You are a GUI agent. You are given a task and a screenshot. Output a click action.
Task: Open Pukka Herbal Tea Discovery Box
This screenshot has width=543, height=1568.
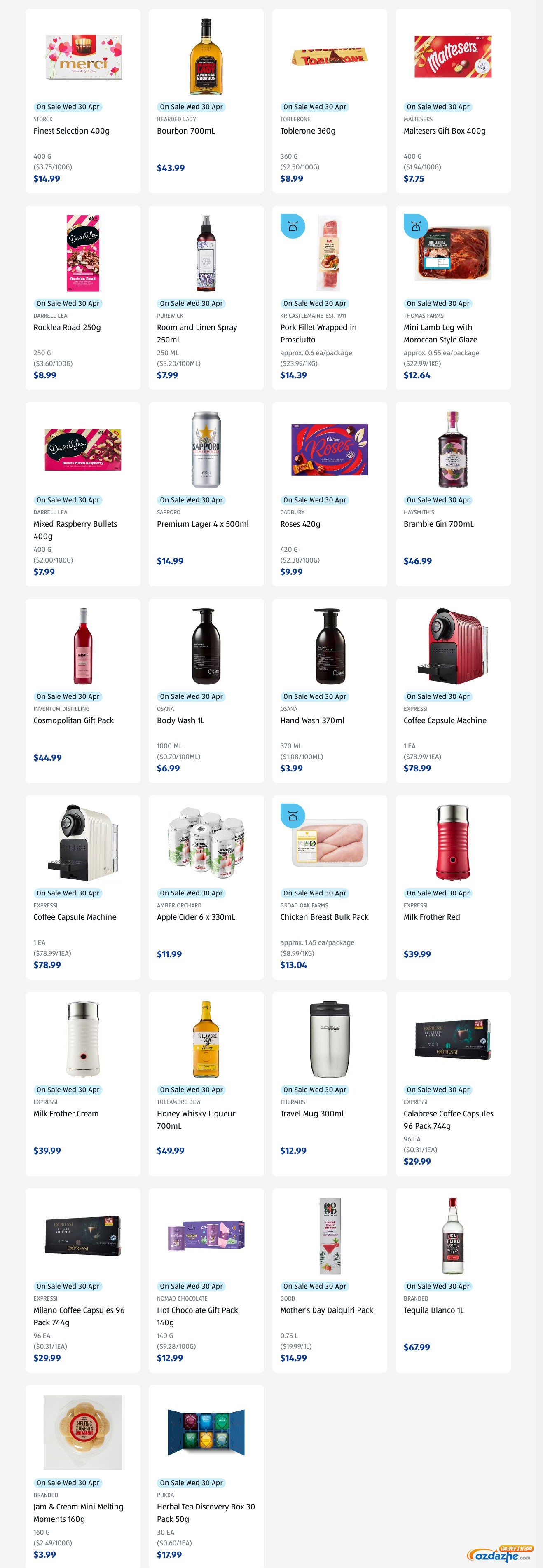click(x=205, y=1507)
